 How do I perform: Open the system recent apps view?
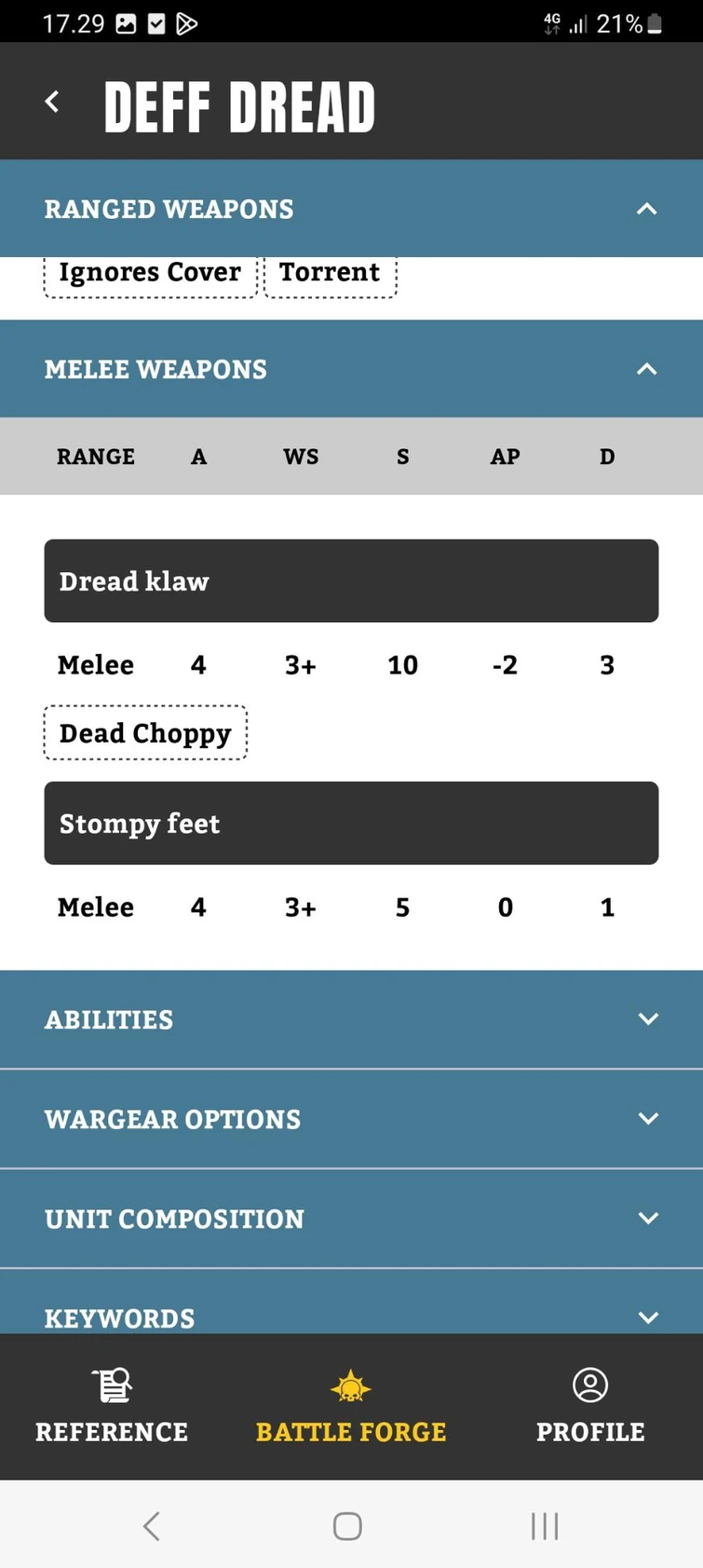click(545, 1526)
